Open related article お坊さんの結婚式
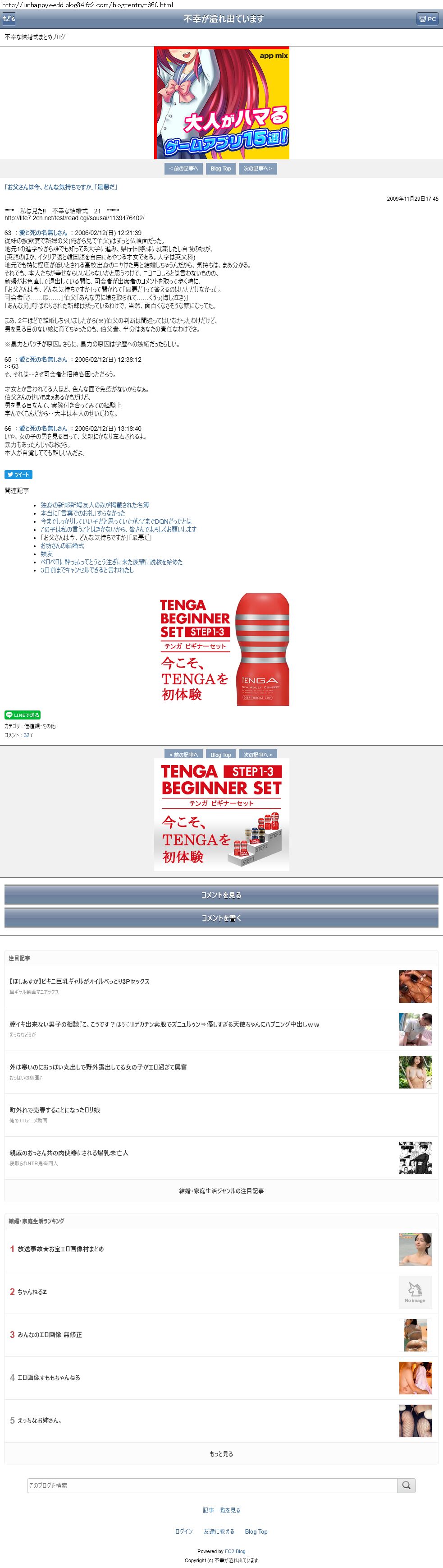Image resolution: width=443 pixels, height=1568 pixels. [62, 546]
